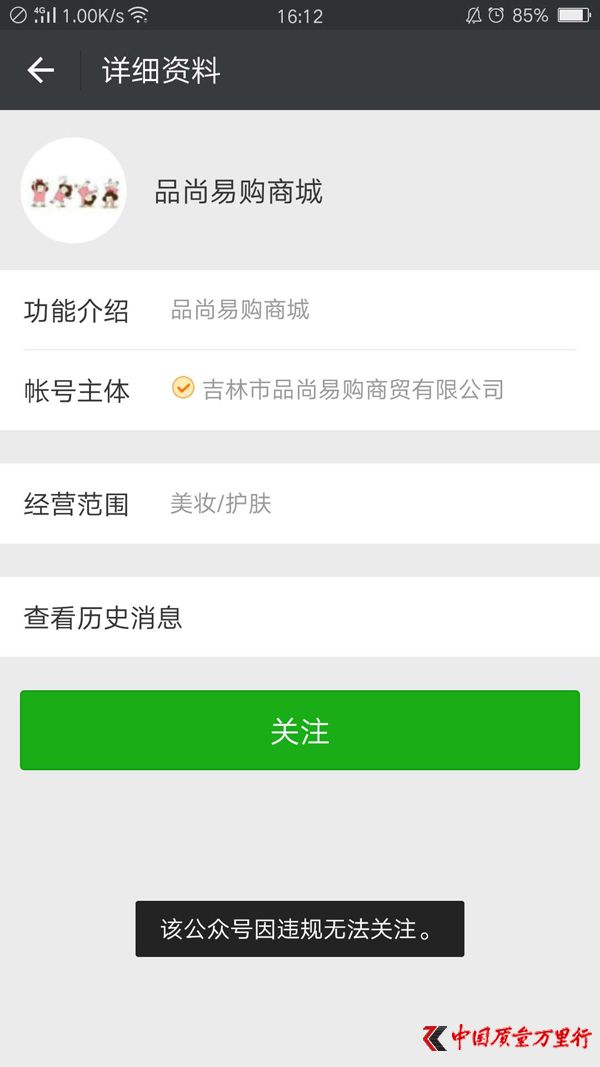Tap the green 关注 follow button
This screenshot has width=600, height=1067.
pos(300,731)
